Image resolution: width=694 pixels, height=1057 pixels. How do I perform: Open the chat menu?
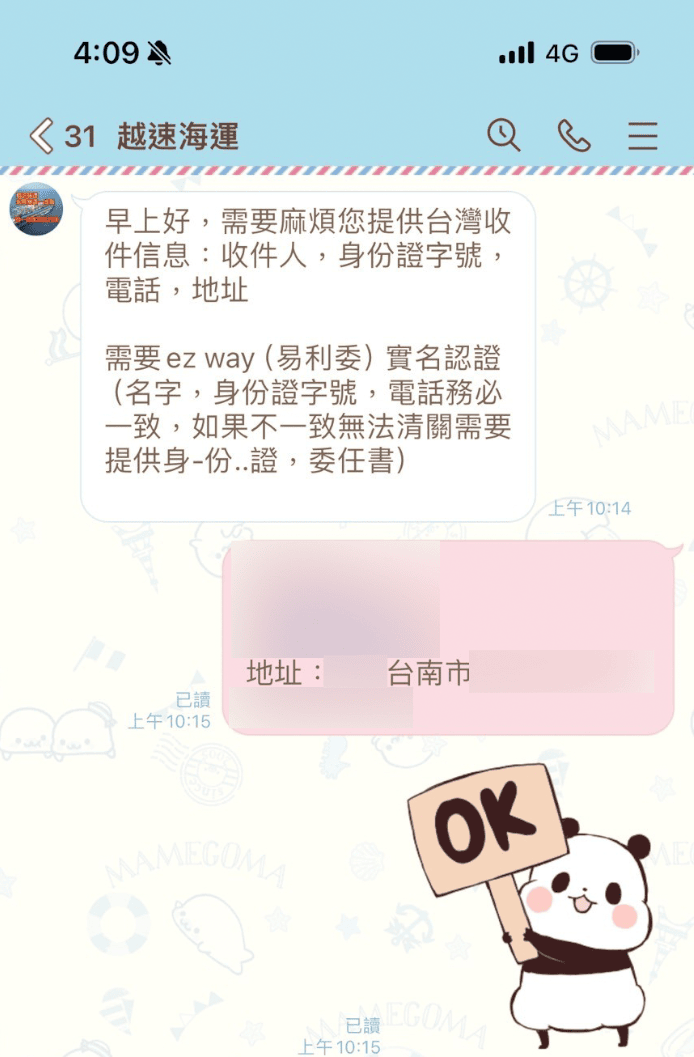642,135
